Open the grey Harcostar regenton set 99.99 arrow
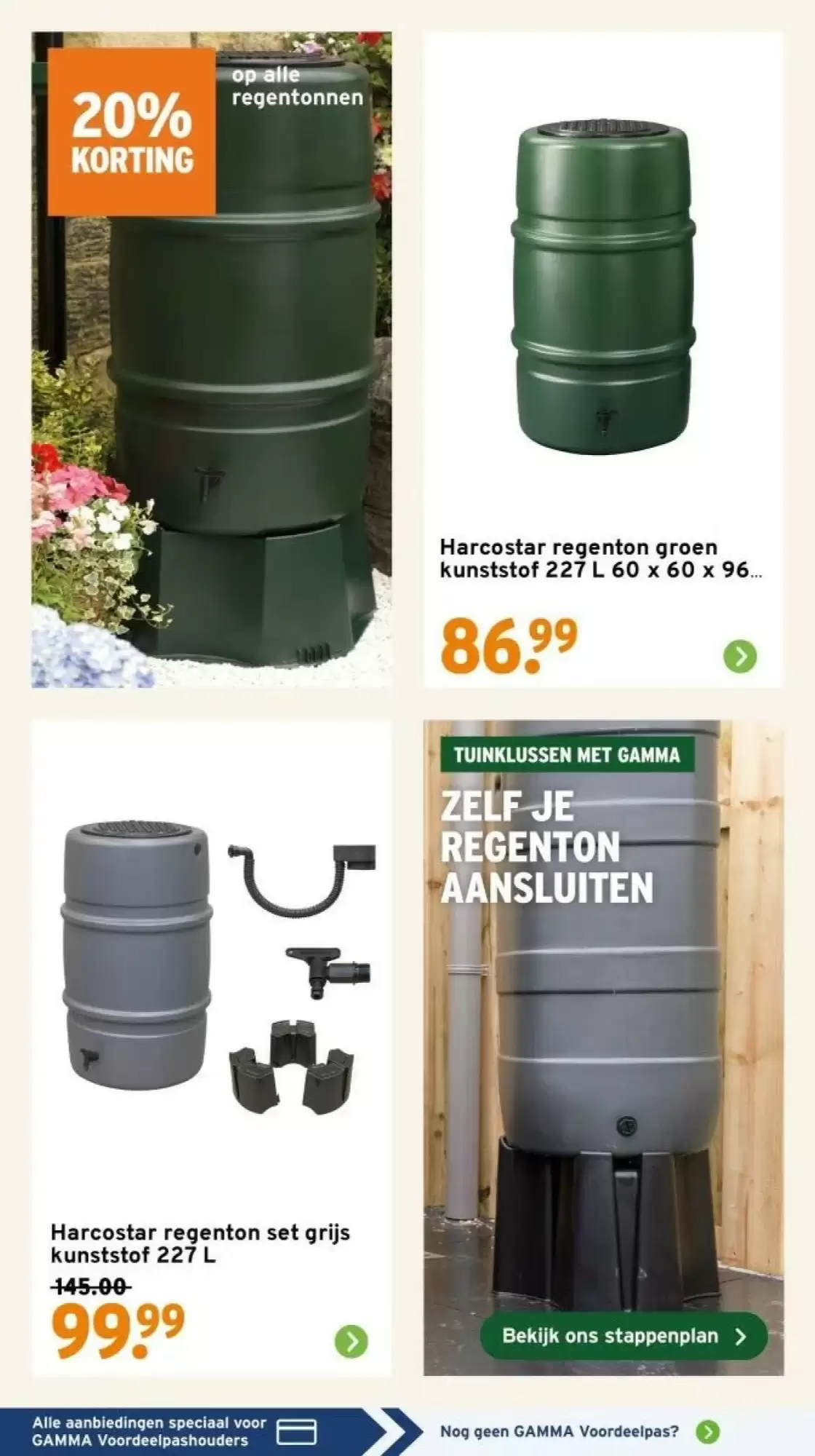The height and width of the screenshot is (1456, 815). [x=351, y=1340]
